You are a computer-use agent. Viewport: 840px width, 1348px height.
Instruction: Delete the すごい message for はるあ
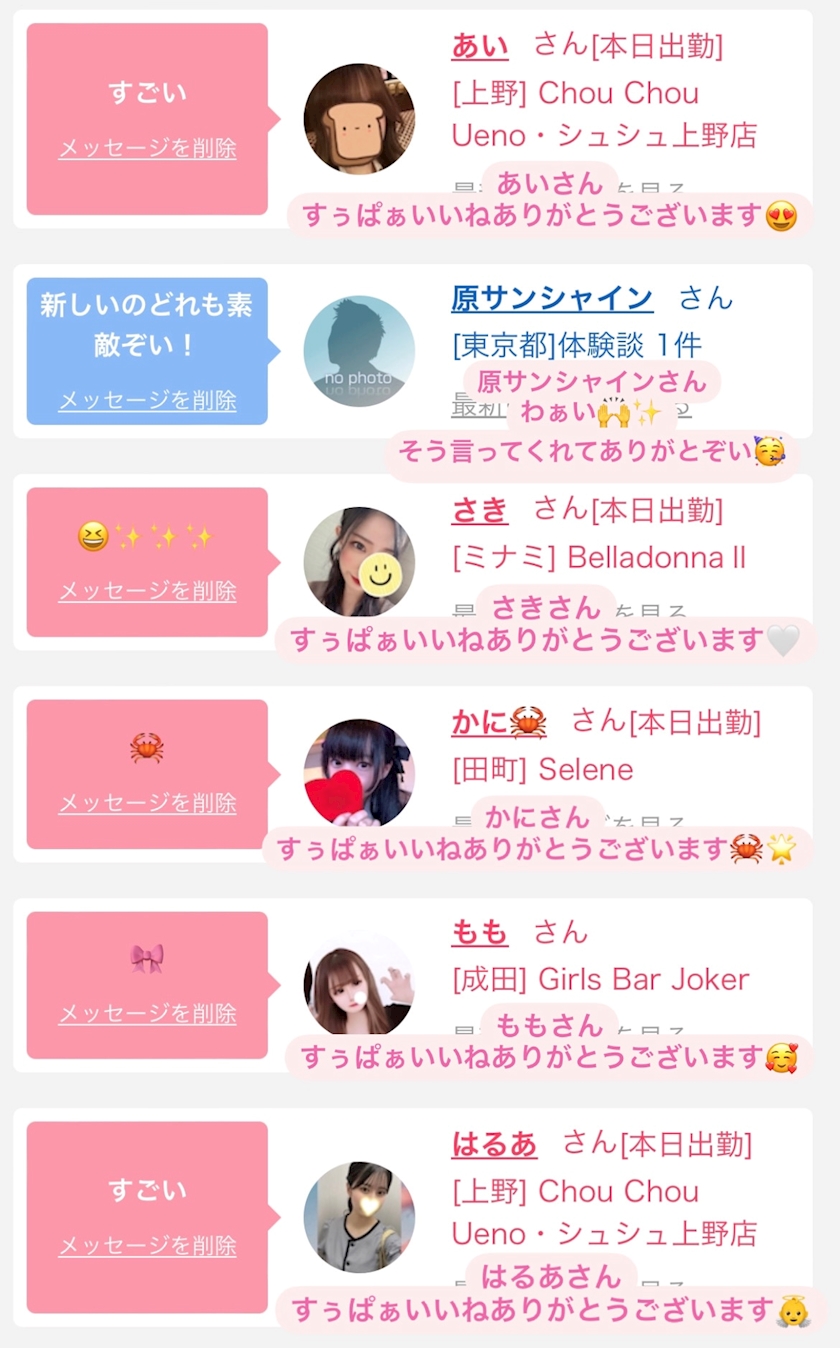tap(147, 1246)
